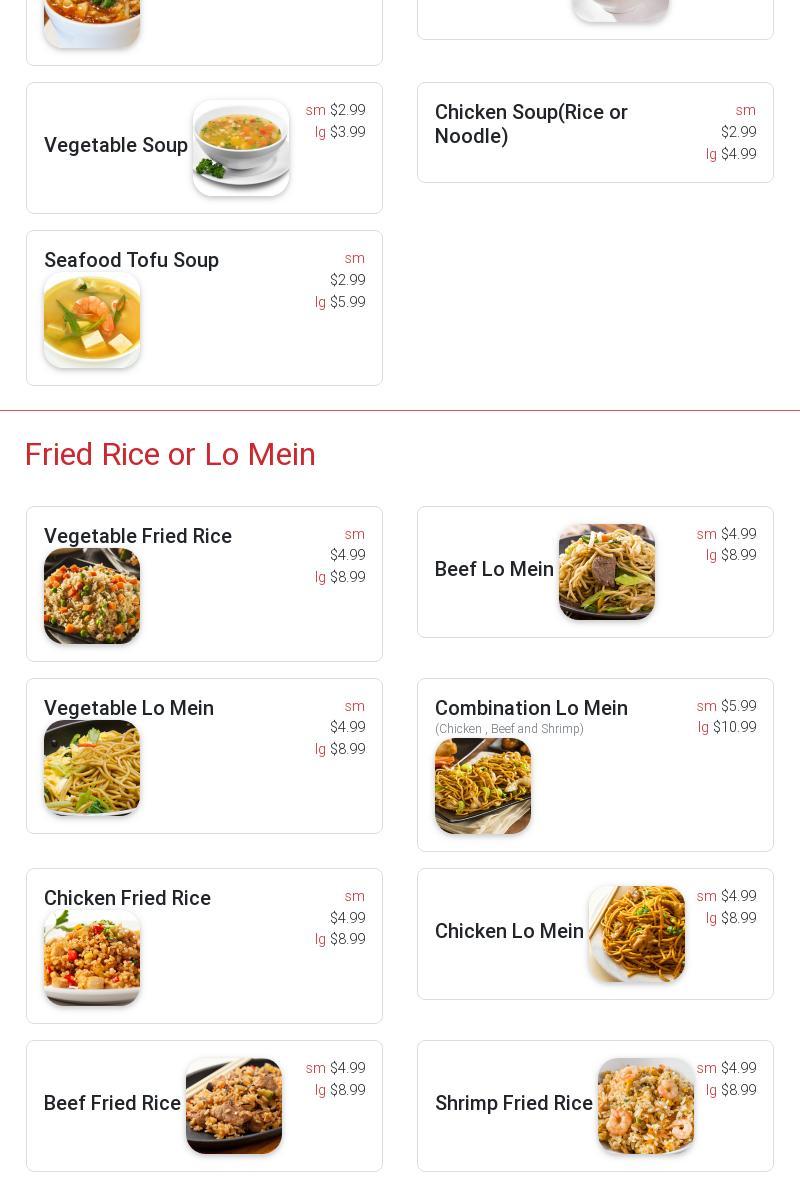
Task: Open the Beef Lo Mein card
Action: [x=494, y=570]
